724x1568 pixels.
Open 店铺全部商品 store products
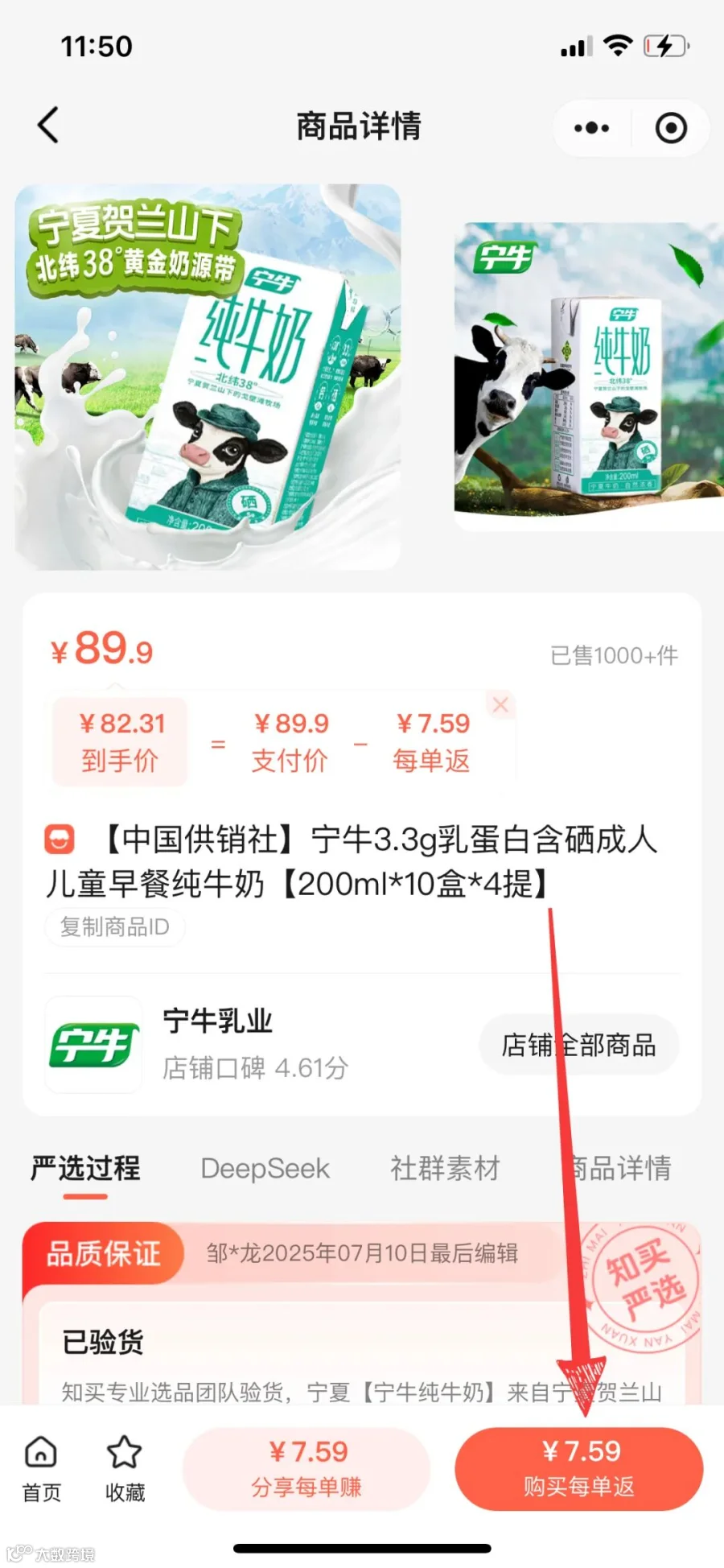pyautogui.click(x=579, y=1046)
